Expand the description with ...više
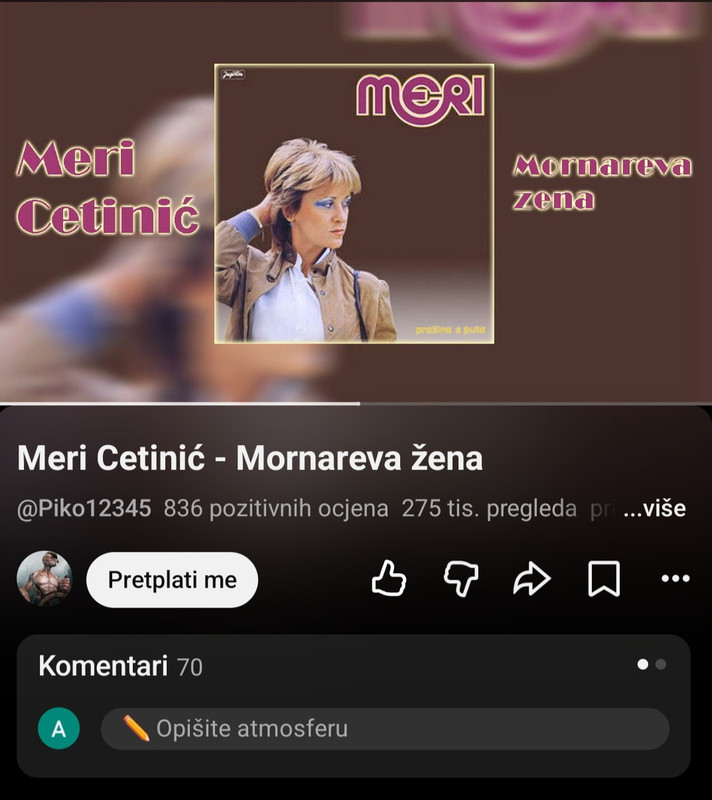The height and width of the screenshot is (800, 712). pyautogui.click(x=654, y=508)
